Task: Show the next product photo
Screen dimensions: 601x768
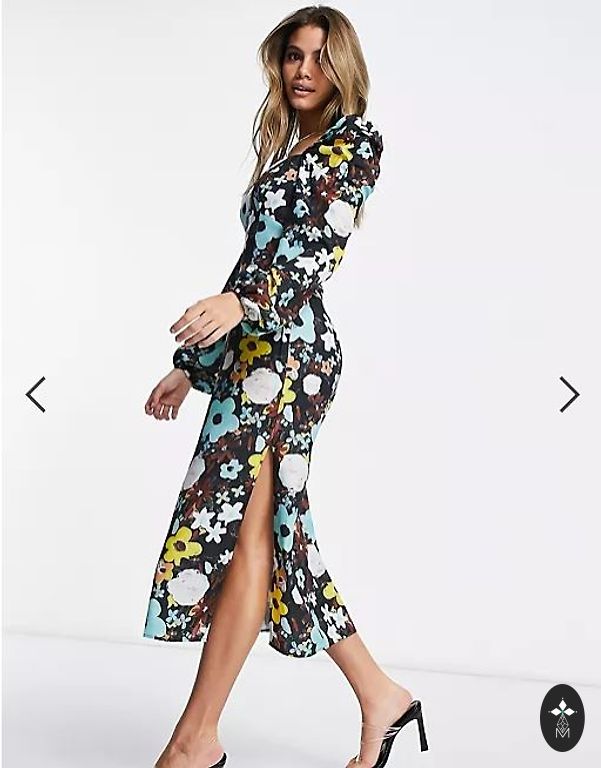Action: point(568,394)
